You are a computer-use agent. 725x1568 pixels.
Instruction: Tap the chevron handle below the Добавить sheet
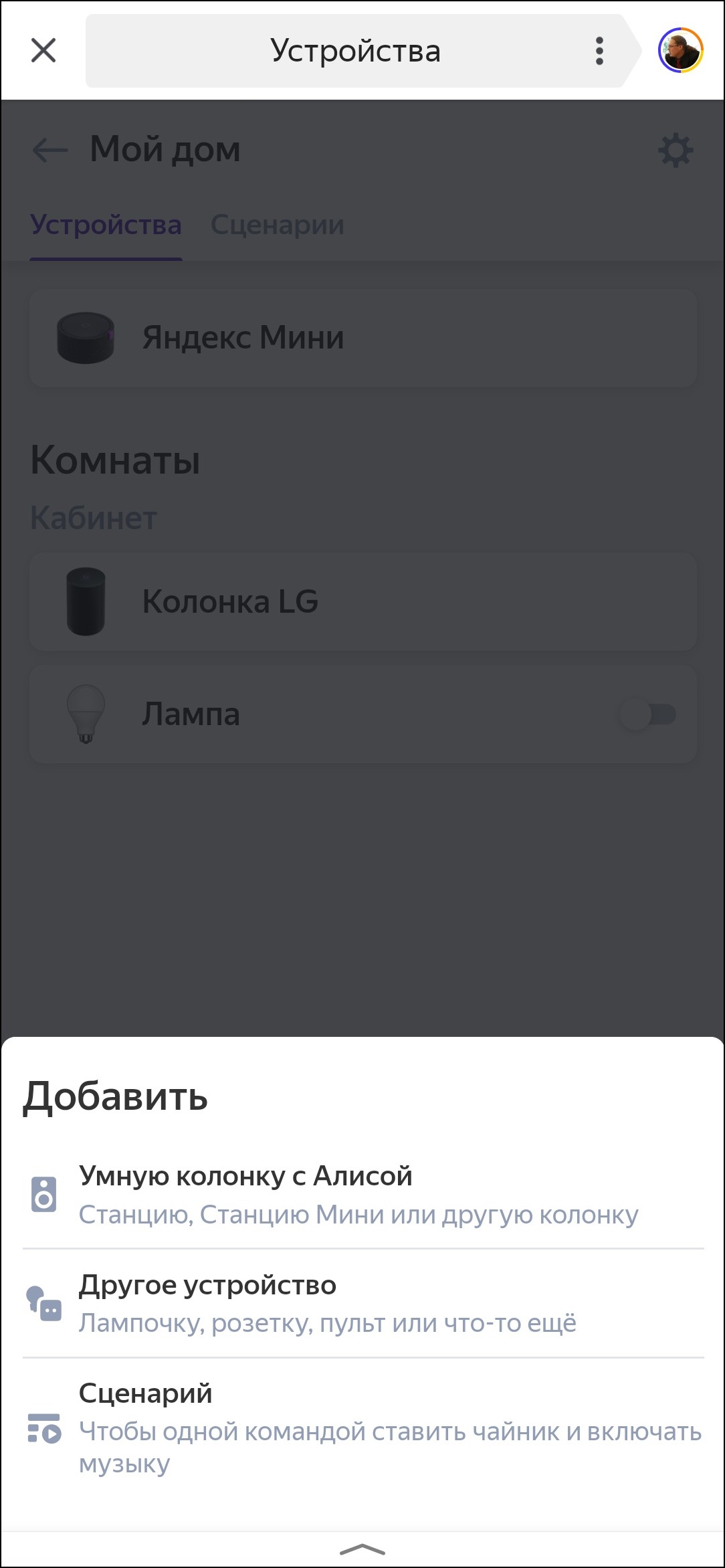pos(362,1549)
